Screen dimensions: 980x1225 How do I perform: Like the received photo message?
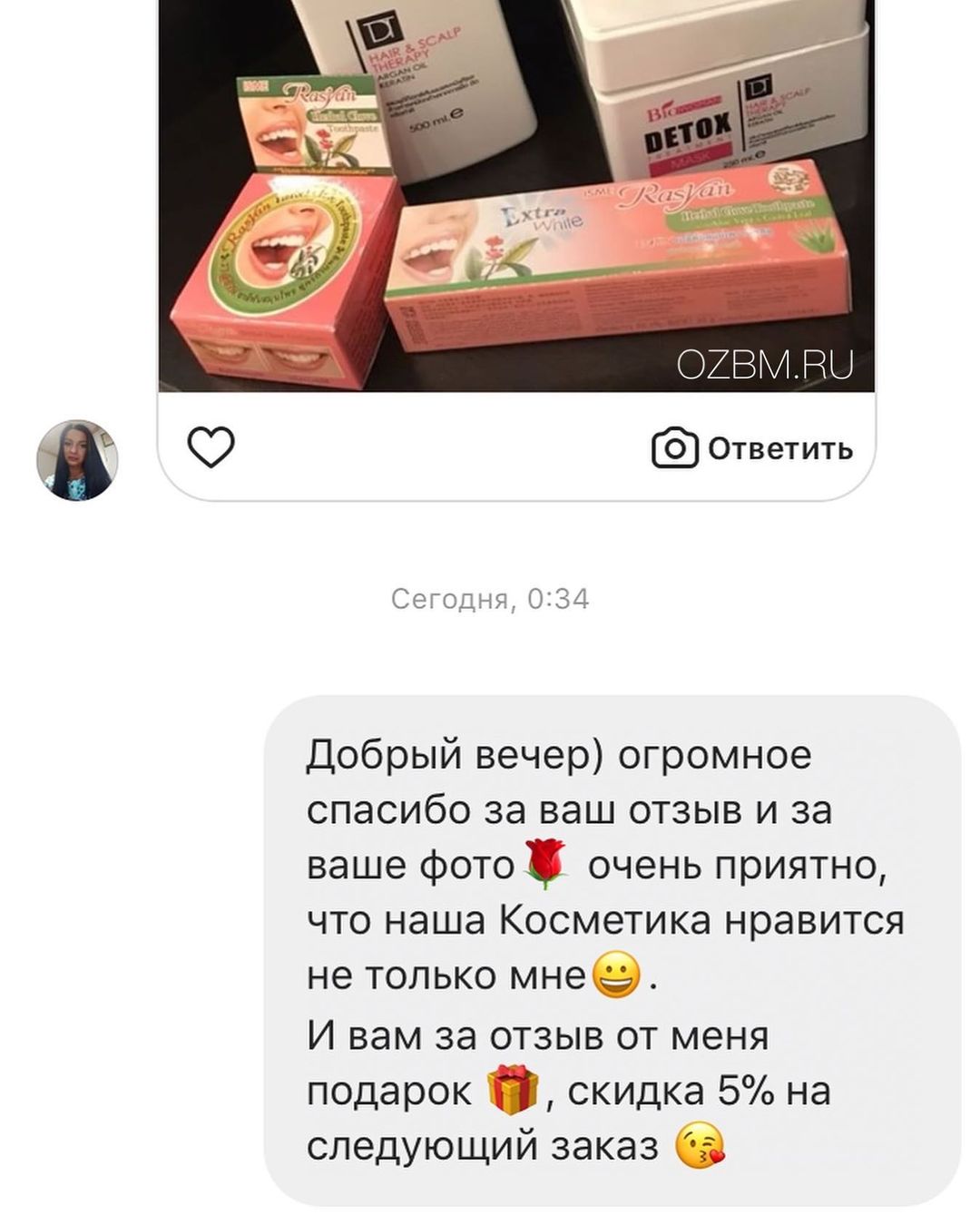pos(211,448)
